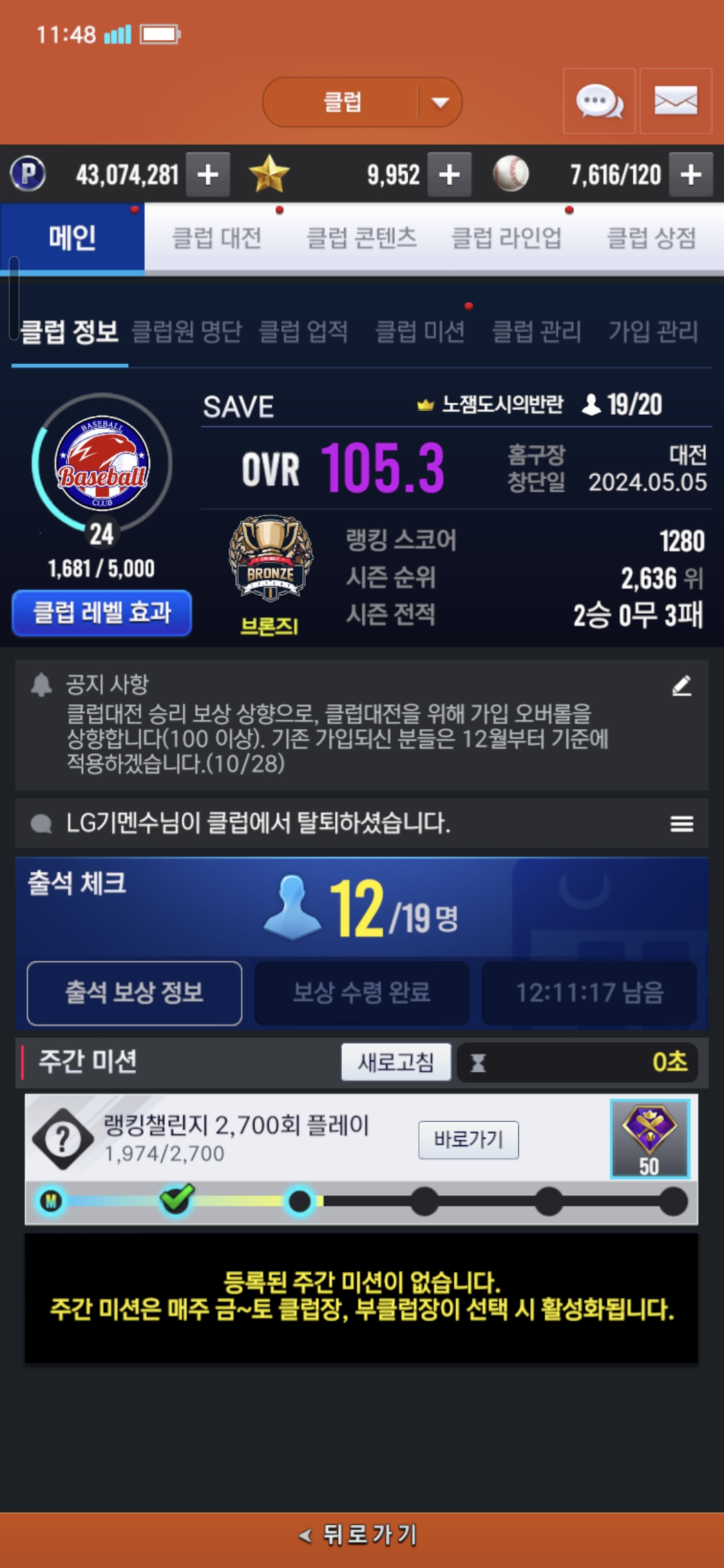
Task: Open the mailbox envelope icon
Action: click(x=675, y=102)
